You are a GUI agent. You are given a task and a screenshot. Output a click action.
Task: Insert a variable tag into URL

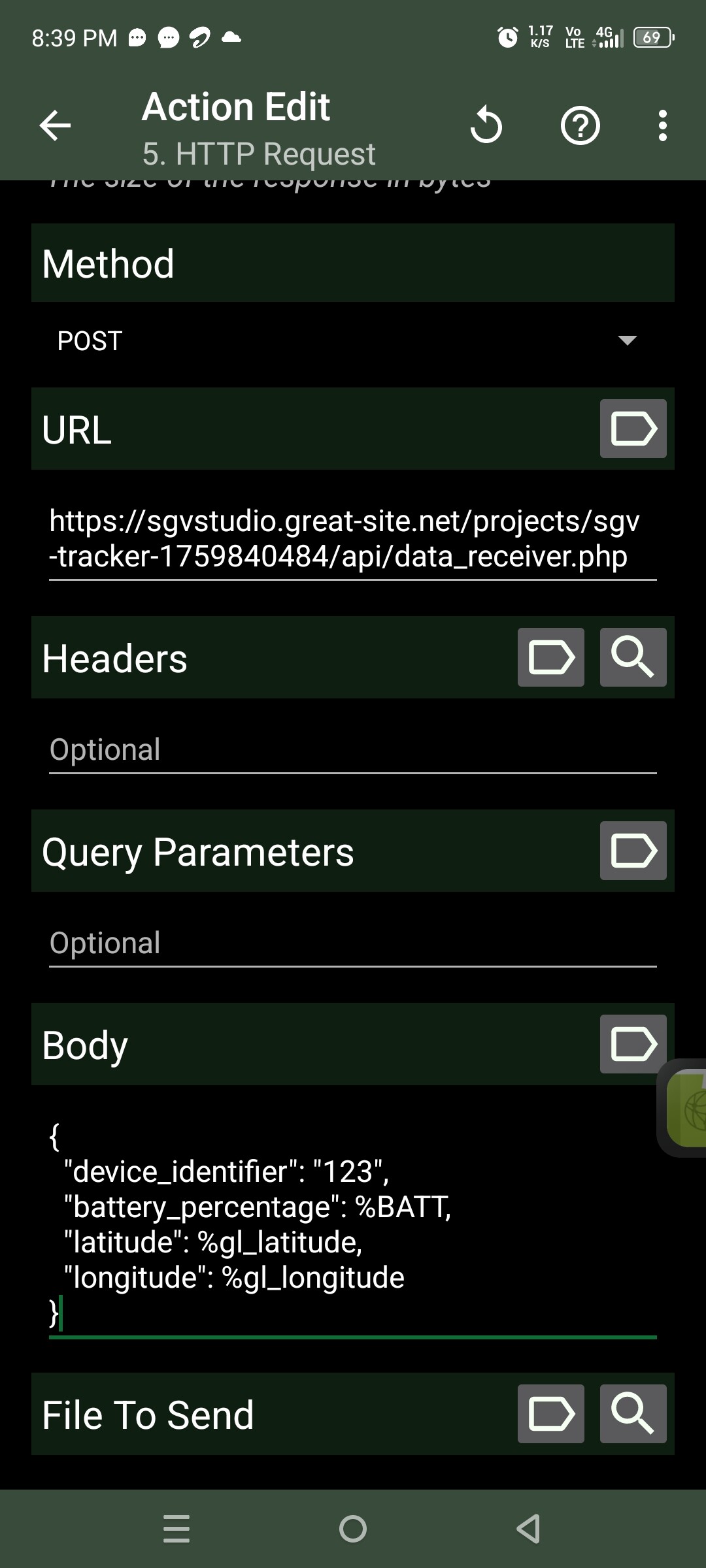[x=633, y=429]
